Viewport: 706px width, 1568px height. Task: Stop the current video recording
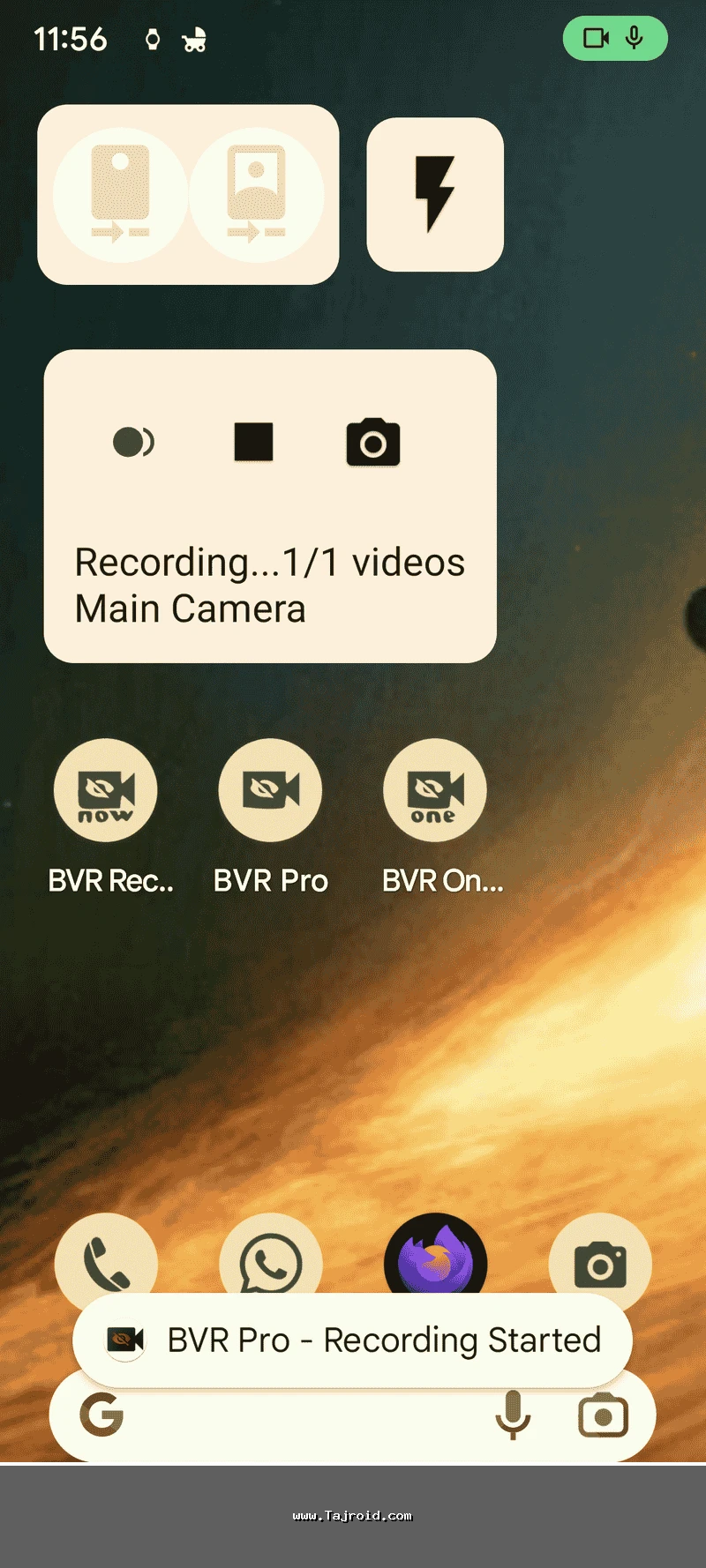pos(253,442)
